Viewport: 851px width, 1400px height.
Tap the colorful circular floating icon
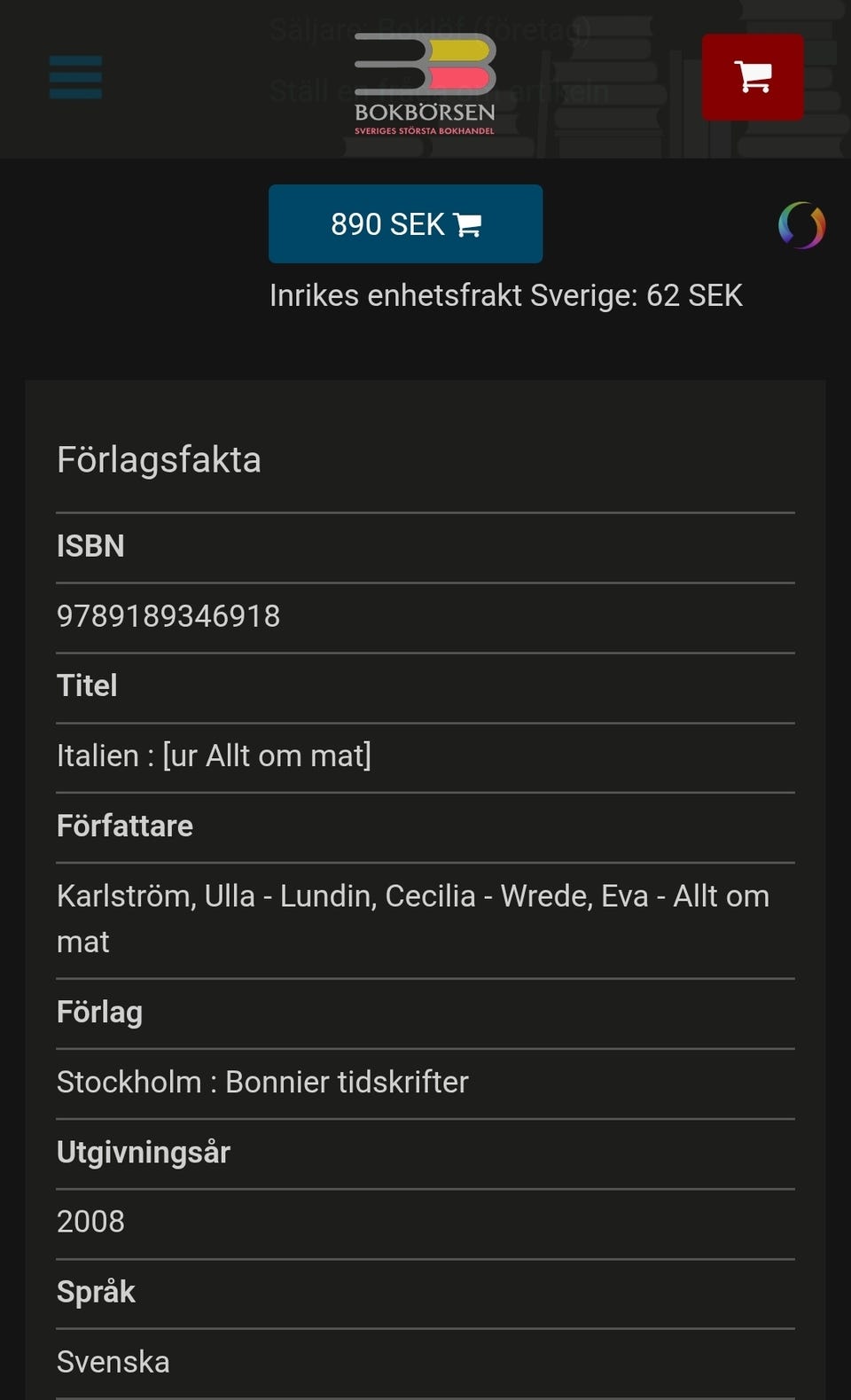click(801, 225)
